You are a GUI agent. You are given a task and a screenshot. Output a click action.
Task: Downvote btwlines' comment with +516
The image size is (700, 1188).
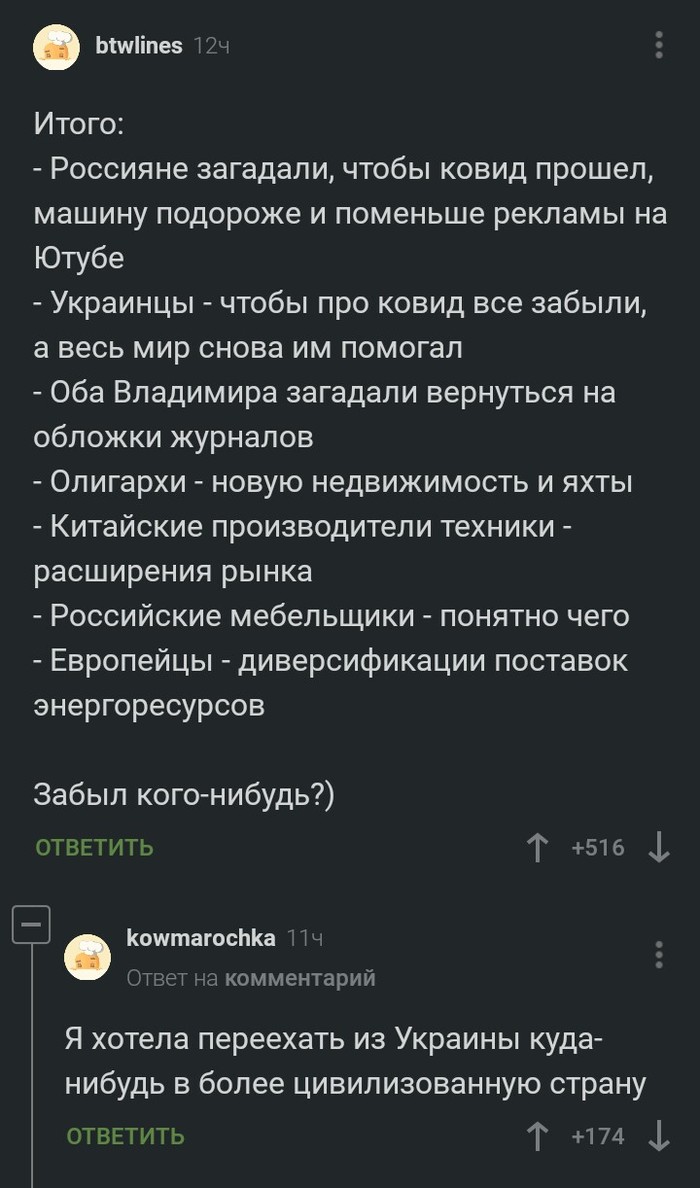point(659,848)
